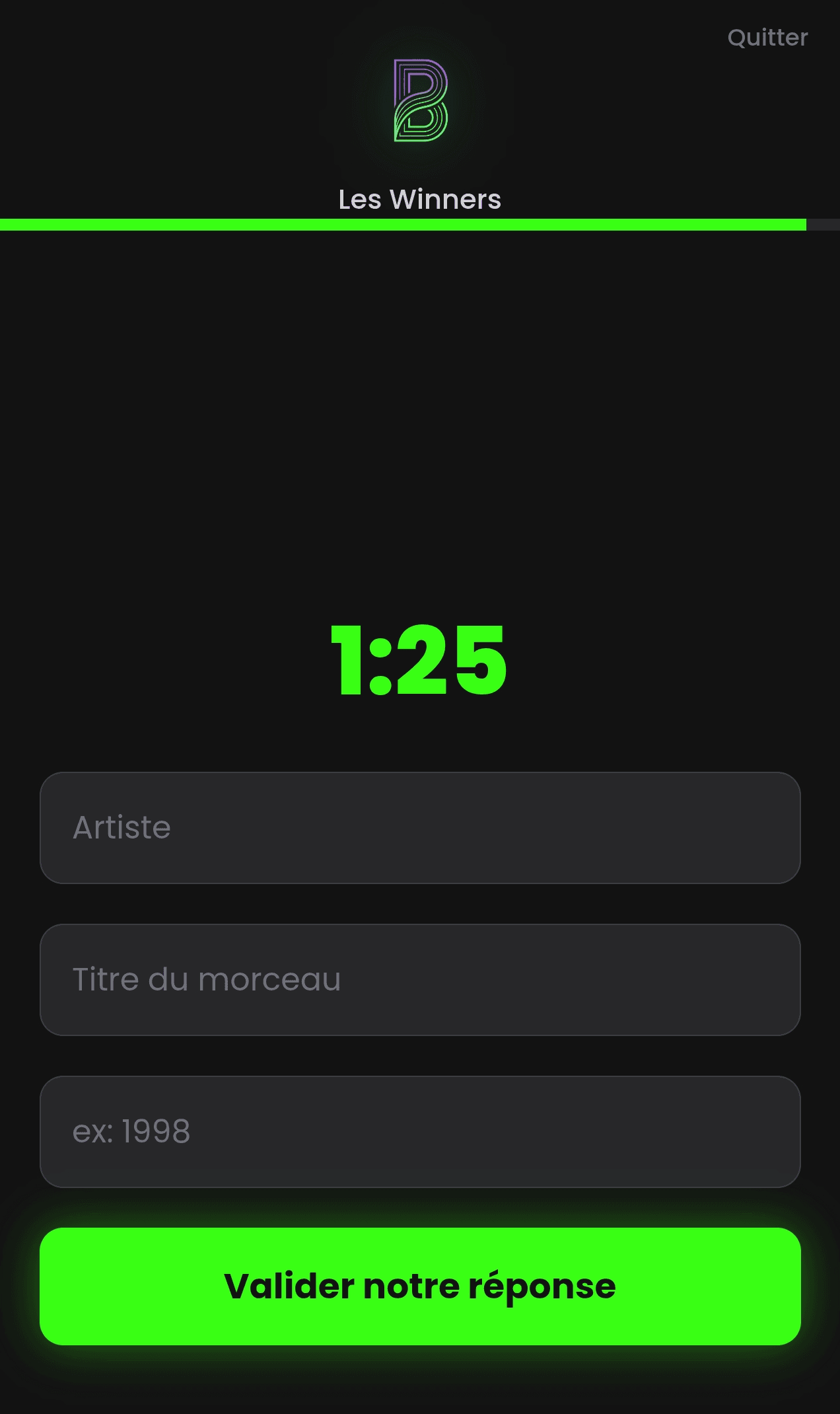
Task: Activate the bright green validation button
Action: coord(420,1286)
